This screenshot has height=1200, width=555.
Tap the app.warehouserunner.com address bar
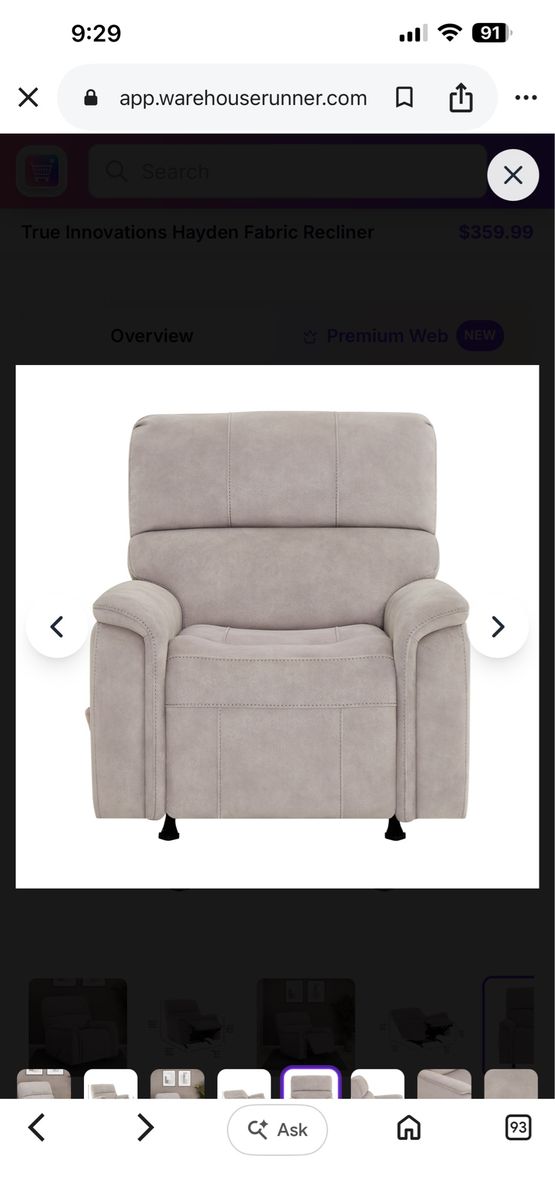[243, 98]
